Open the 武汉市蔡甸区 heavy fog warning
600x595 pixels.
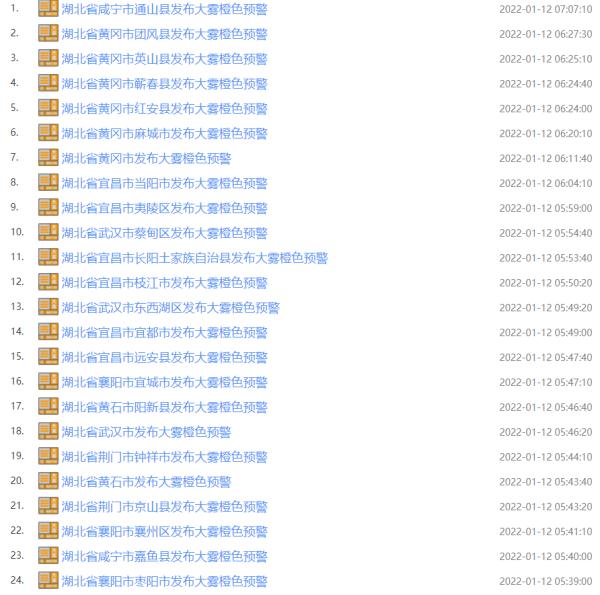pyautogui.click(x=164, y=233)
